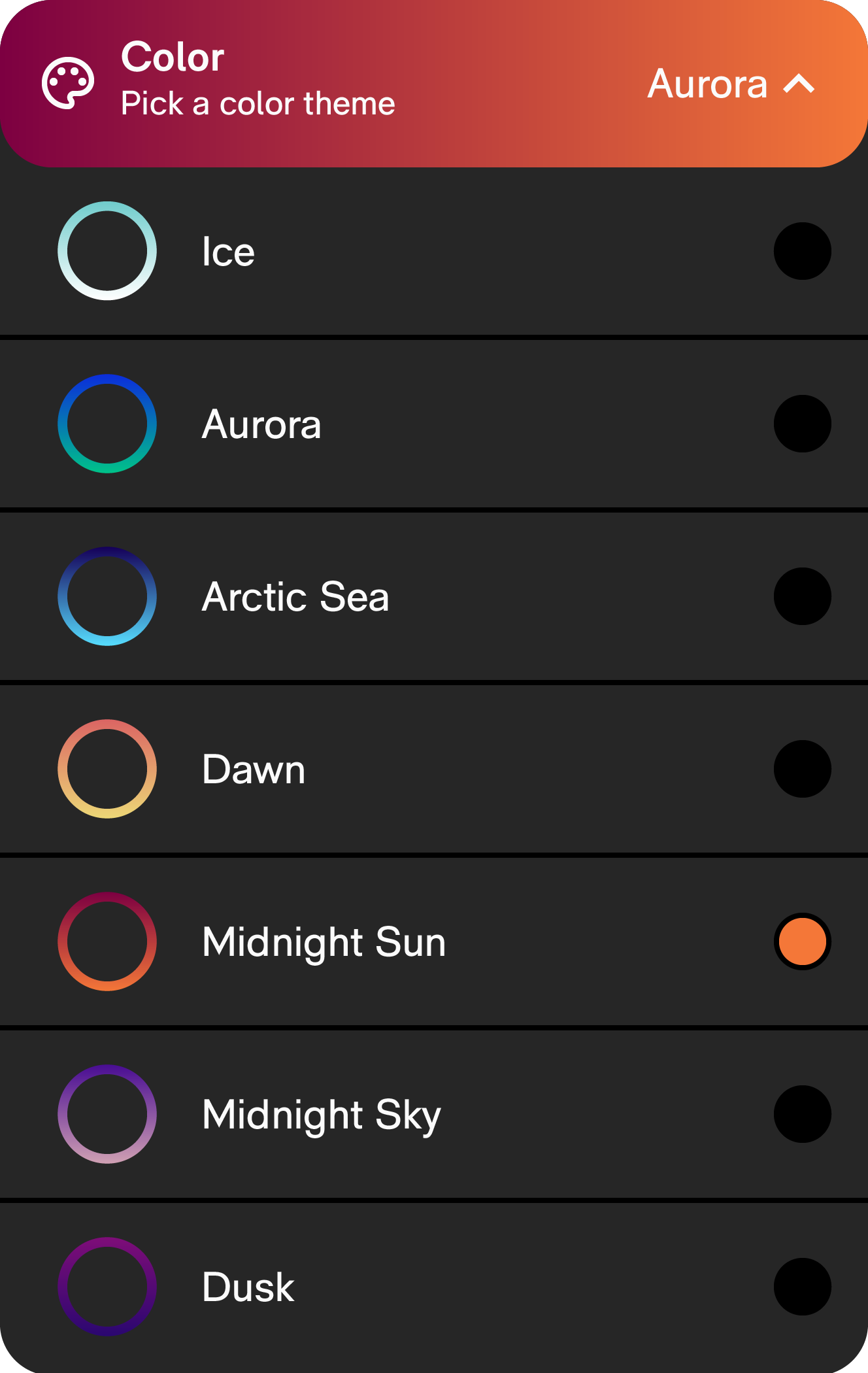868x1373 pixels.
Task: Select the Aurora color ring icon
Action: click(x=107, y=423)
